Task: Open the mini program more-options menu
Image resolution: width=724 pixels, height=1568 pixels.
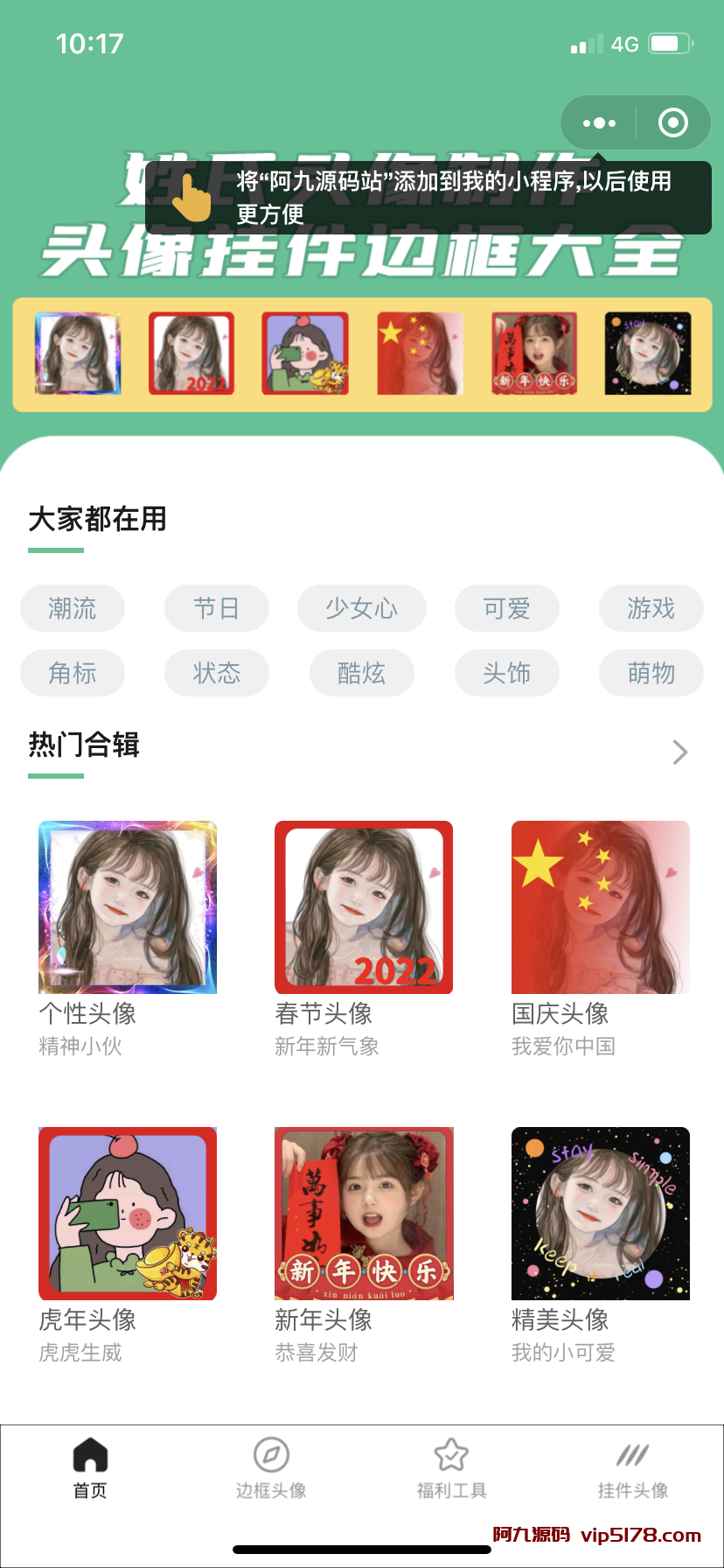Action: pos(599,122)
